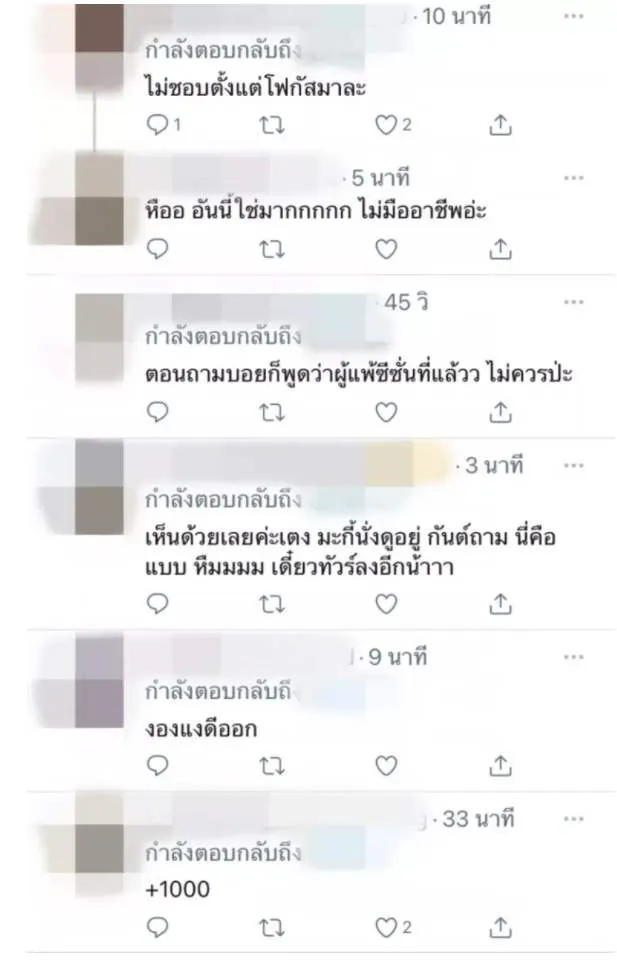Like the reply posted 45 วิ ago
The height and width of the screenshot is (961, 617).
point(386,411)
